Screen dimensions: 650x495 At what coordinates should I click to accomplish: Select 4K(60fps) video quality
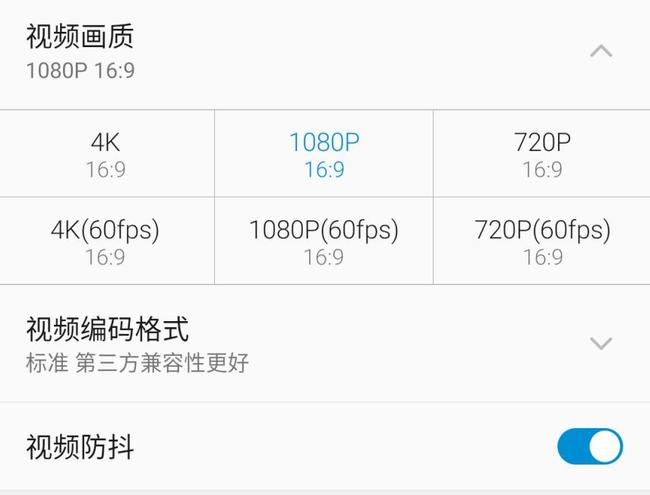pos(106,241)
